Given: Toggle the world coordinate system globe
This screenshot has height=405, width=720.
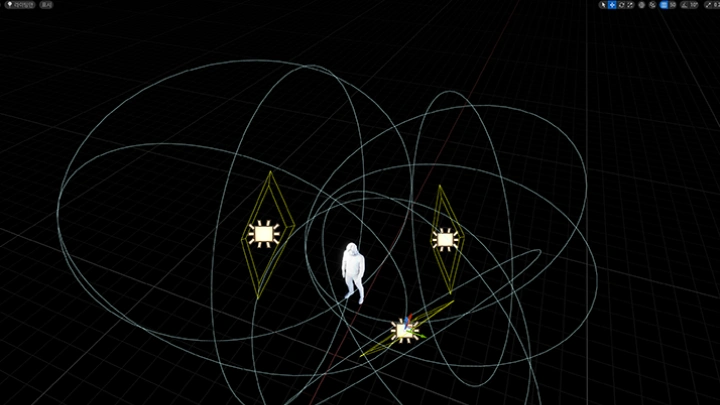Looking at the screenshot, I should (641, 5).
